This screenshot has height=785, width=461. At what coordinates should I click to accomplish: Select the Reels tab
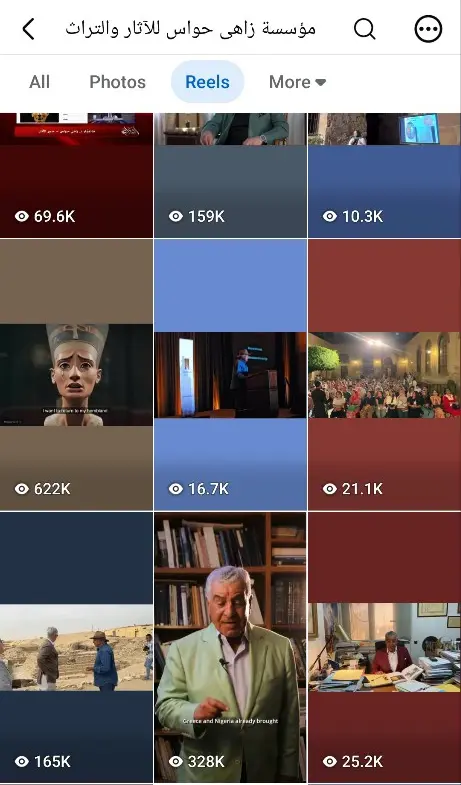[207, 82]
